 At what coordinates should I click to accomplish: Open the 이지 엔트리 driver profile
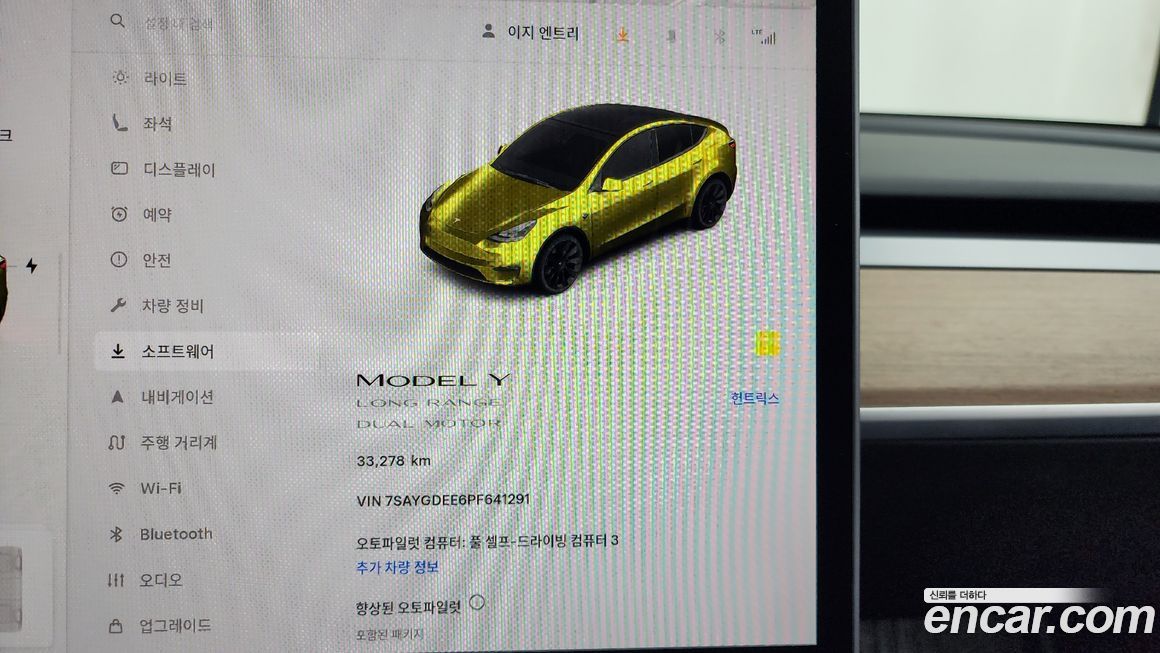(x=530, y=33)
